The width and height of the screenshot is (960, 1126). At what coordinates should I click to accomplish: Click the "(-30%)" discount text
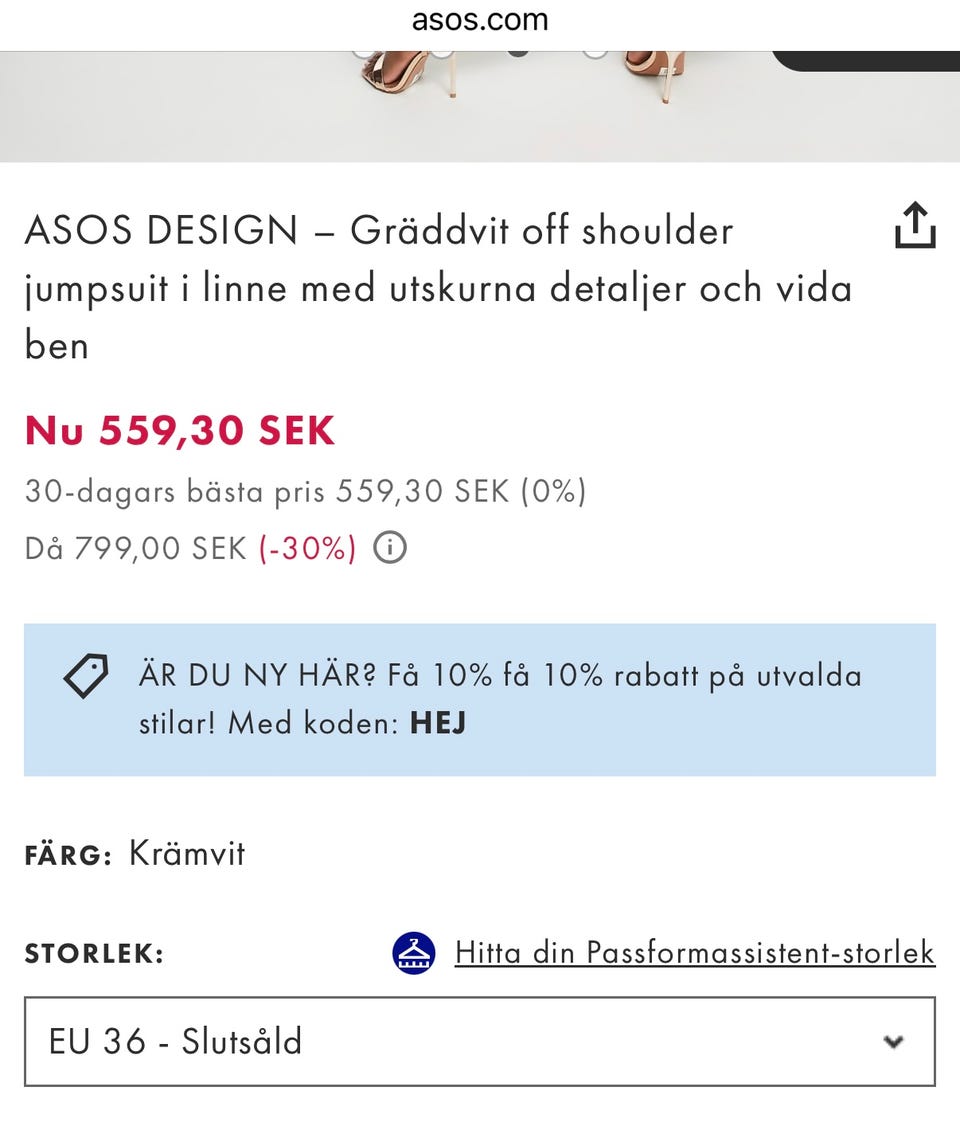305,548
